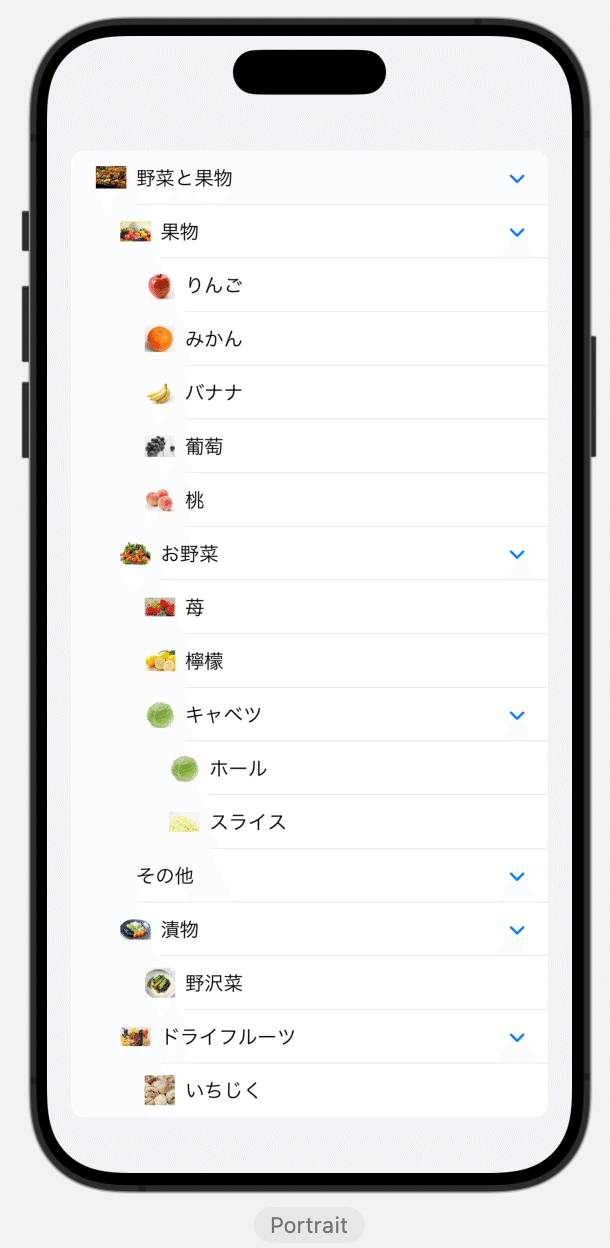
Task: Collapse the 果物 section chevron
Action: (517, 232)
